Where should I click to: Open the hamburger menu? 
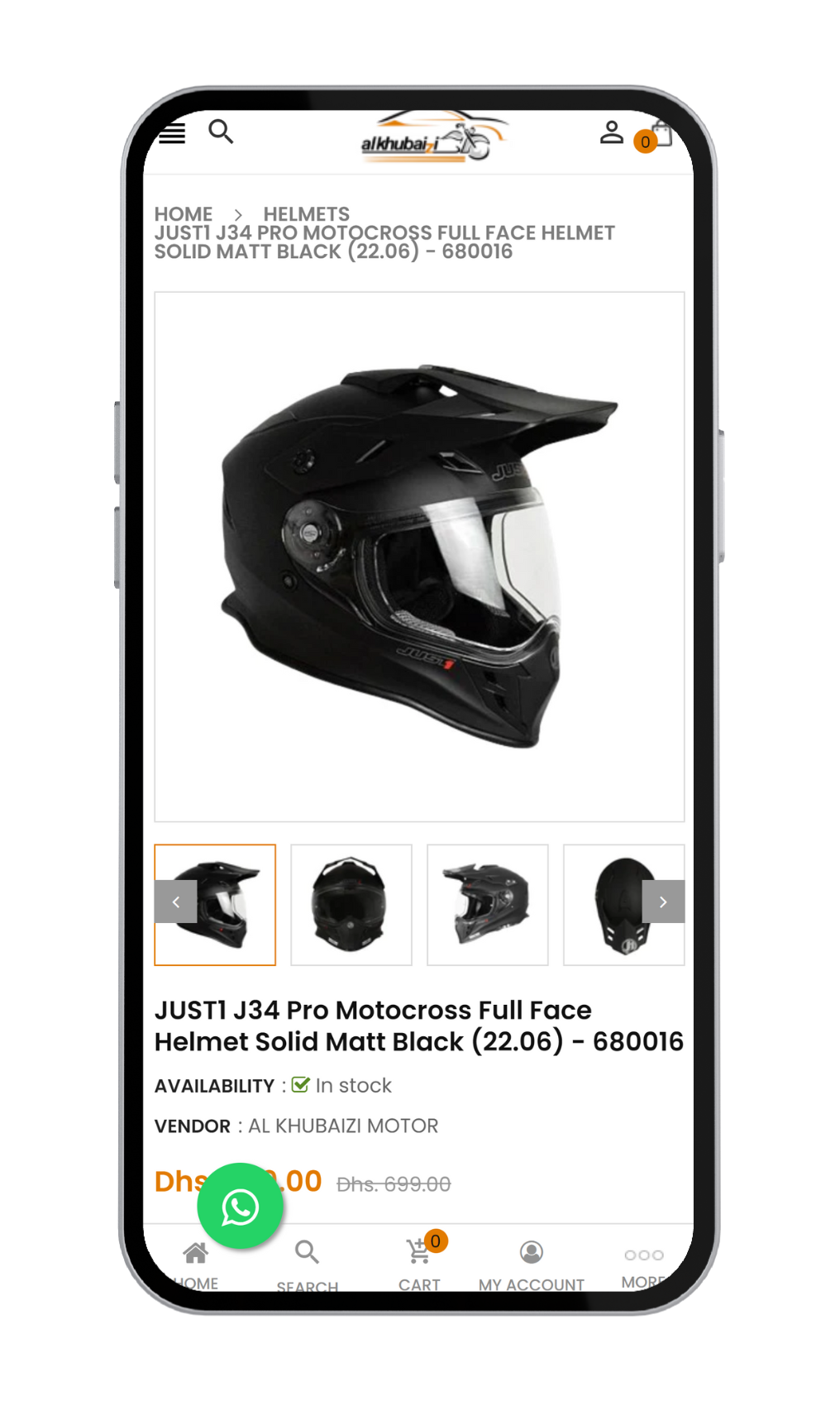[172, 133]
